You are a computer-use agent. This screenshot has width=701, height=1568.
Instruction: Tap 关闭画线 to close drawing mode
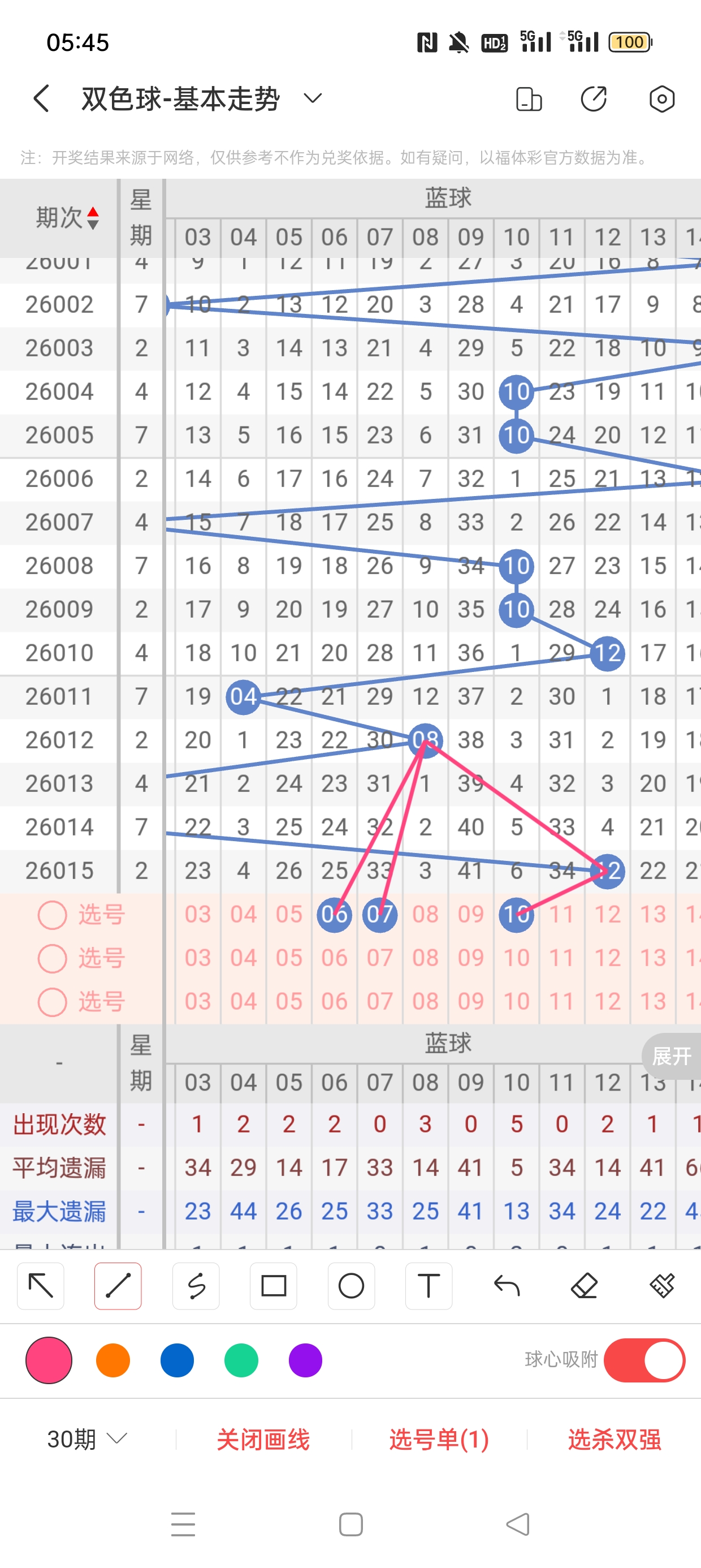click(x=263, y=1439)
